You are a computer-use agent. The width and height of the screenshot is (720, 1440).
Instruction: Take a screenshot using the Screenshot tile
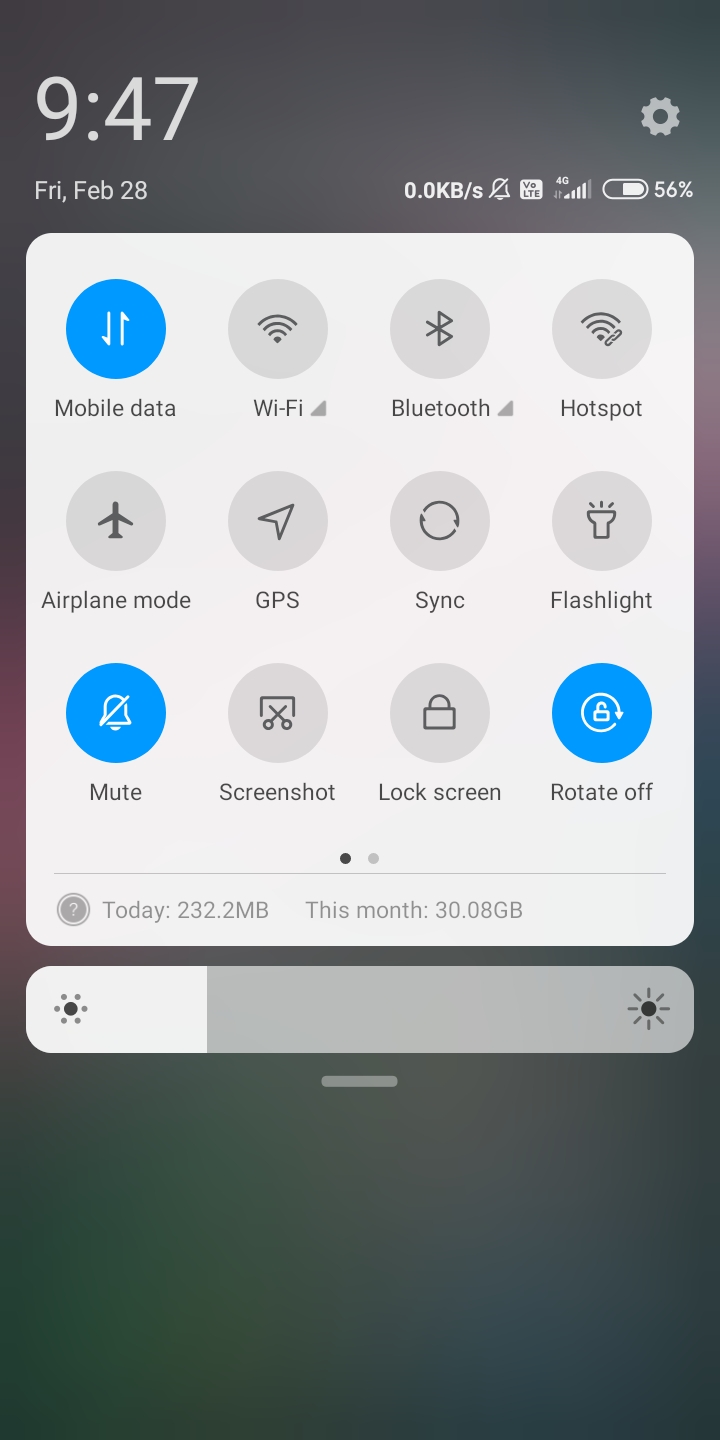coord(278,713)
